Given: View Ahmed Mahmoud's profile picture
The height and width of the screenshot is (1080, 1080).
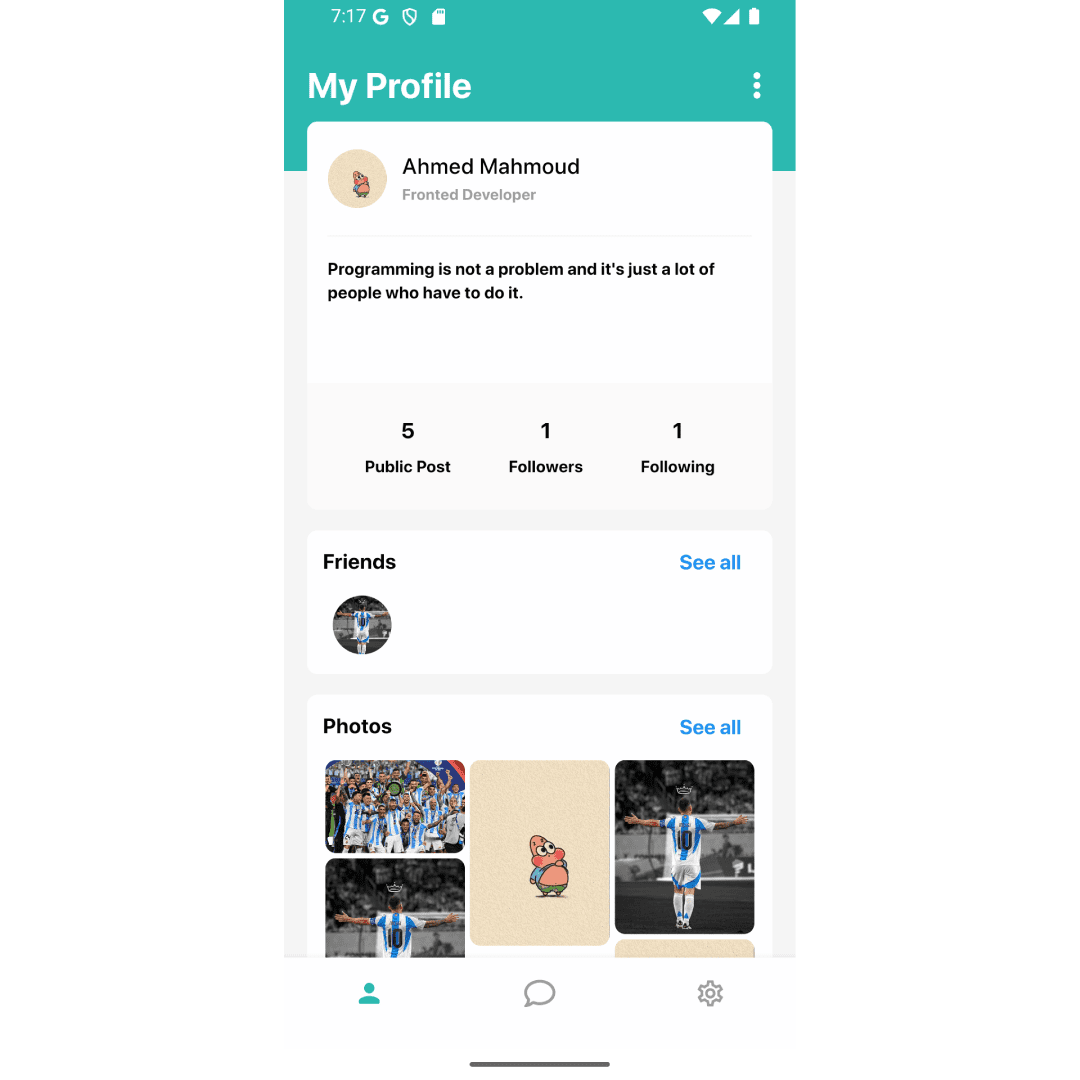Looking at the screenshot, I should pyautogui.click(x=357, y=179).
